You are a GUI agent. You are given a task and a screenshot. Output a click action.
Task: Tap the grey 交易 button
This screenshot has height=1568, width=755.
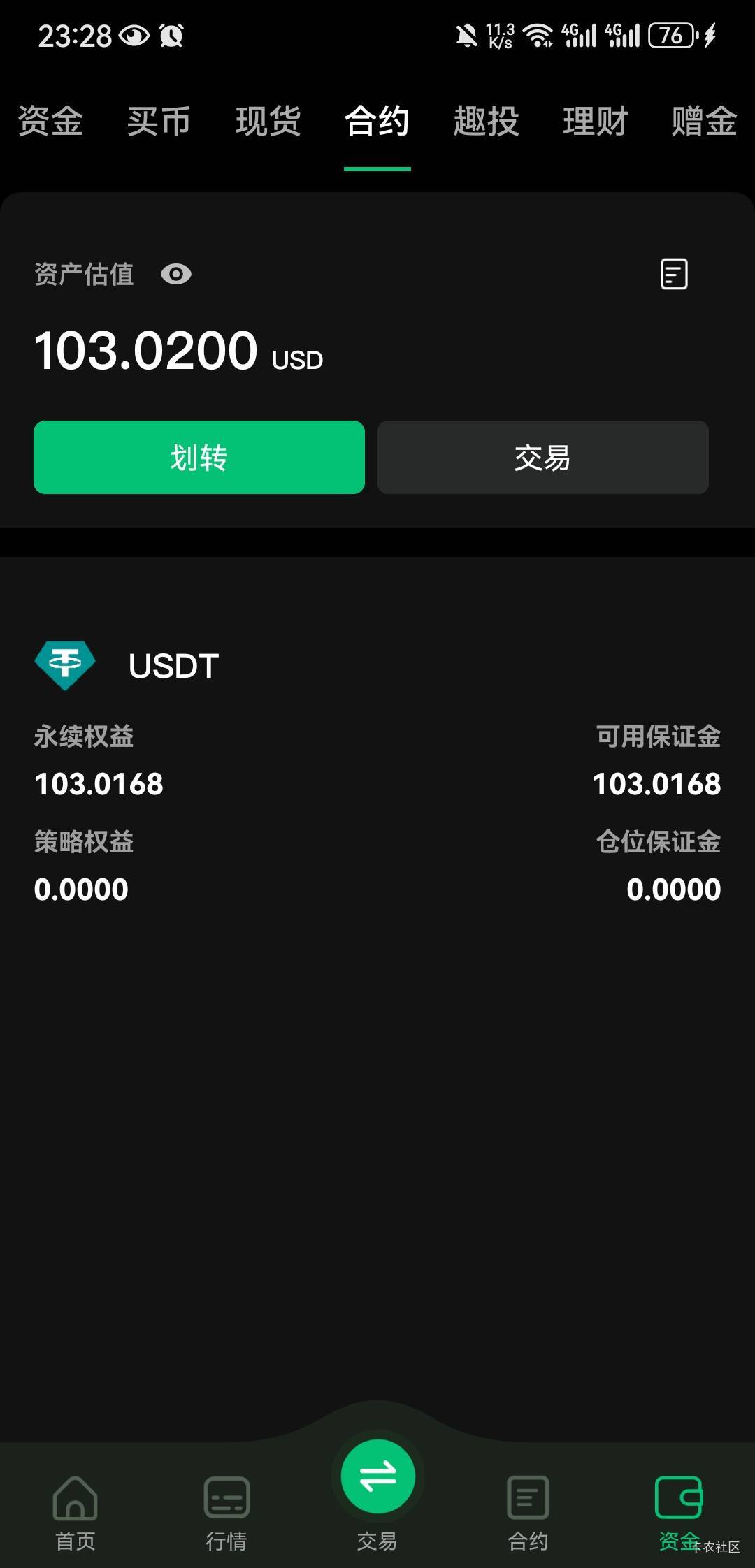543,458
